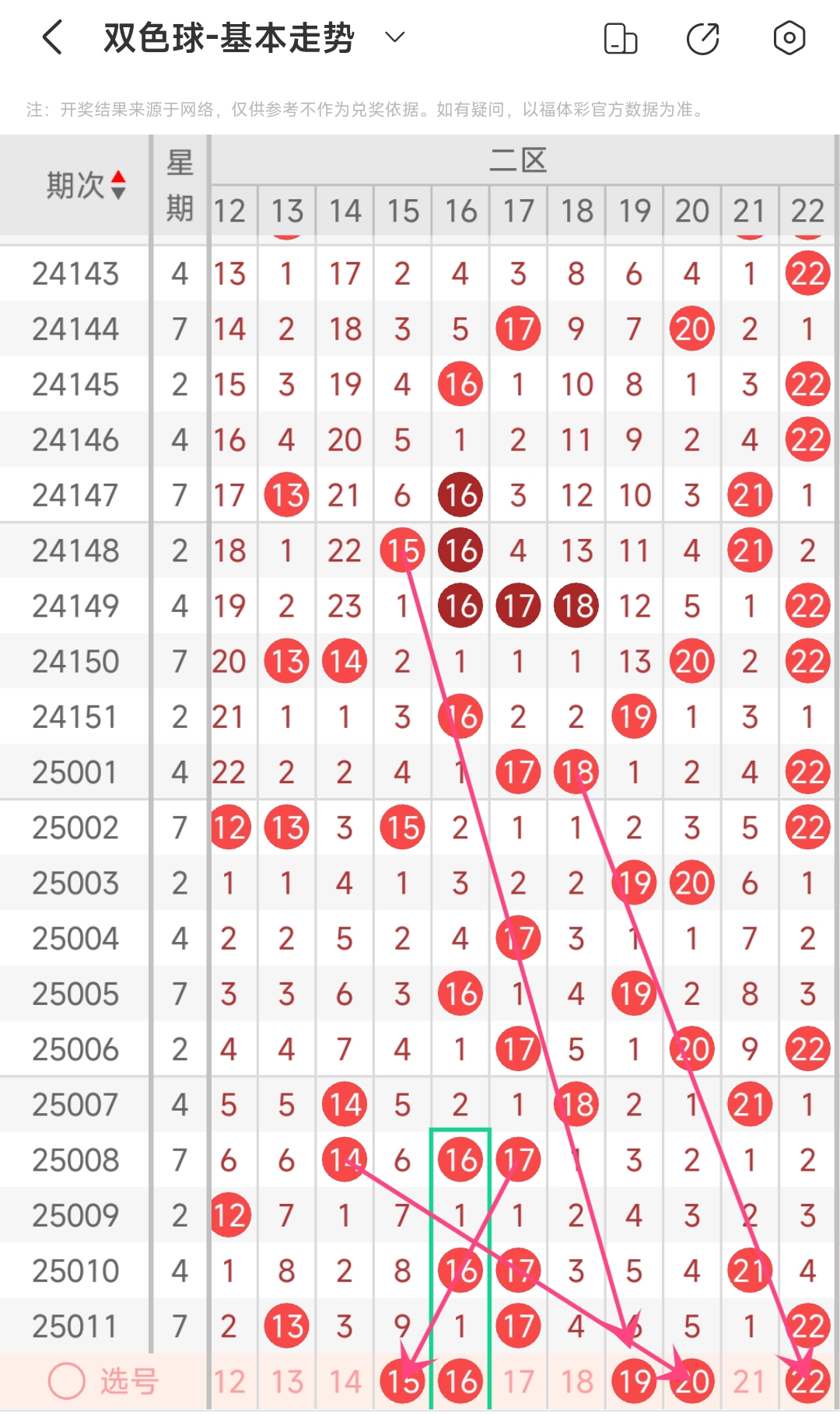Expand the 双色球-基本走势 chart dropdown
Screen dimensions: 840x1414
click(395, 37)
